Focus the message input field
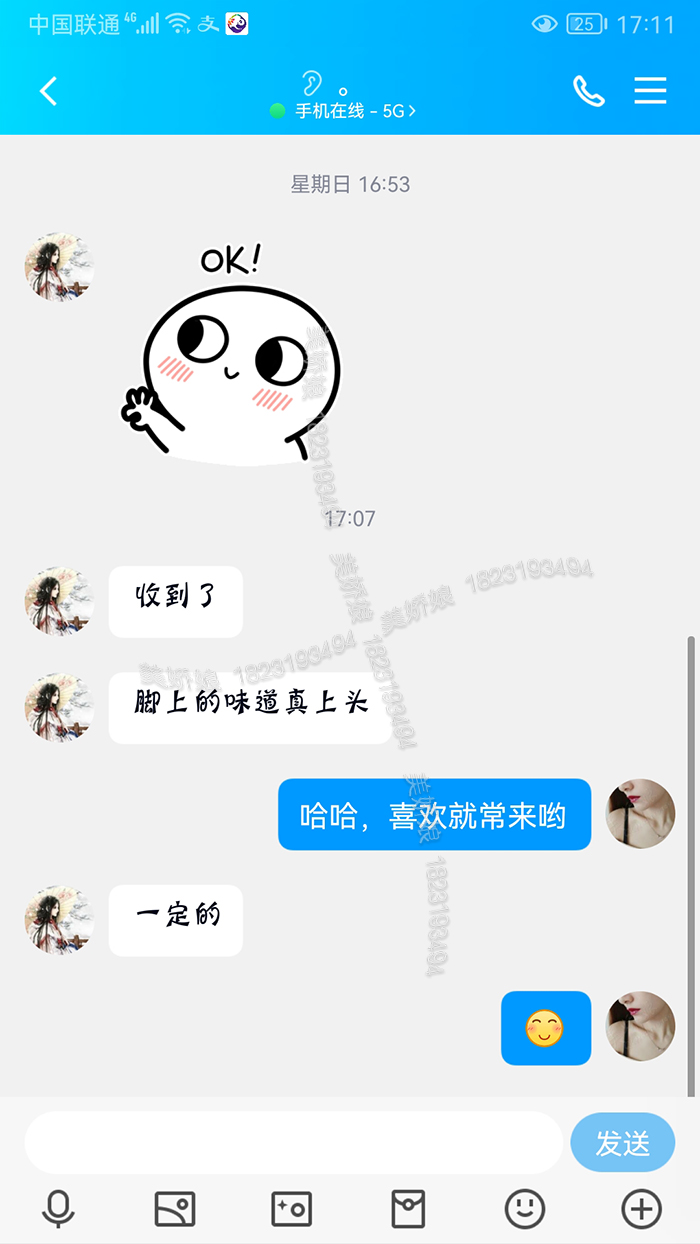 (x=293, y=1142)
